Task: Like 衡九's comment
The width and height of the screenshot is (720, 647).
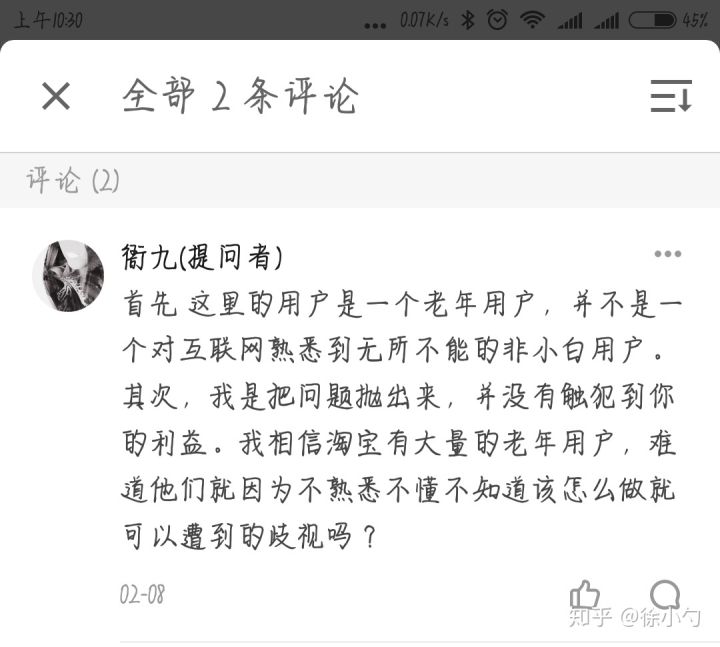Action: point(584,594)
